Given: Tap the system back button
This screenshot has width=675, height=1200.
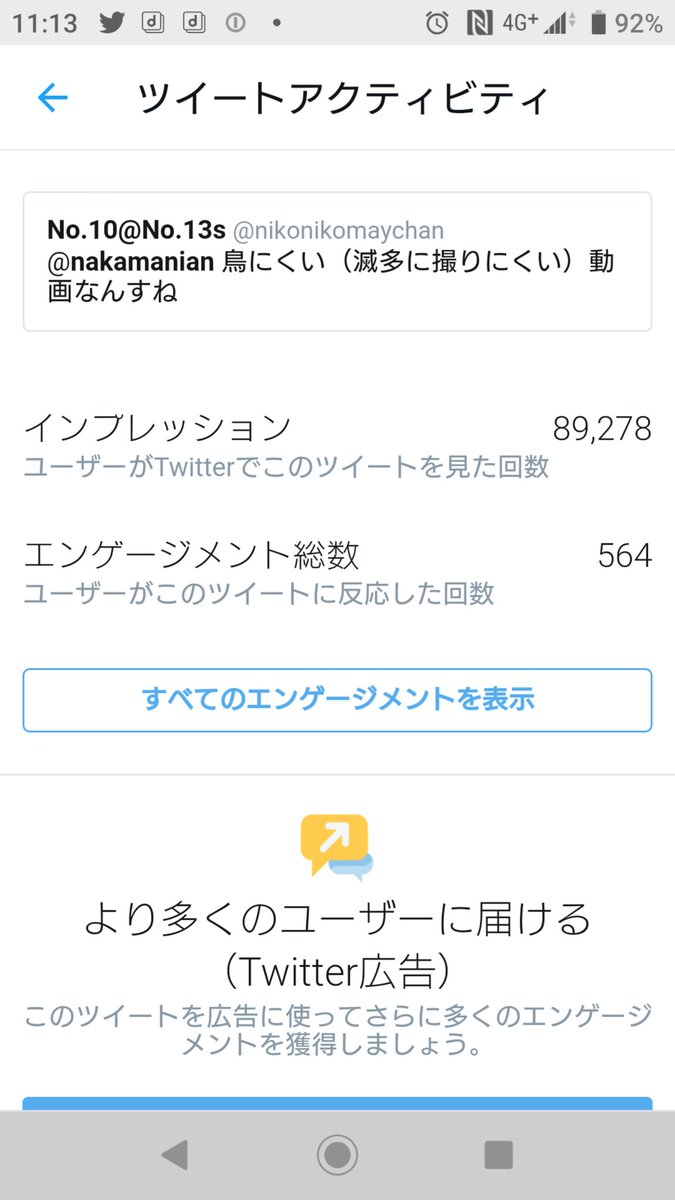Looking at the screenshot, I should click(175, 1155).
